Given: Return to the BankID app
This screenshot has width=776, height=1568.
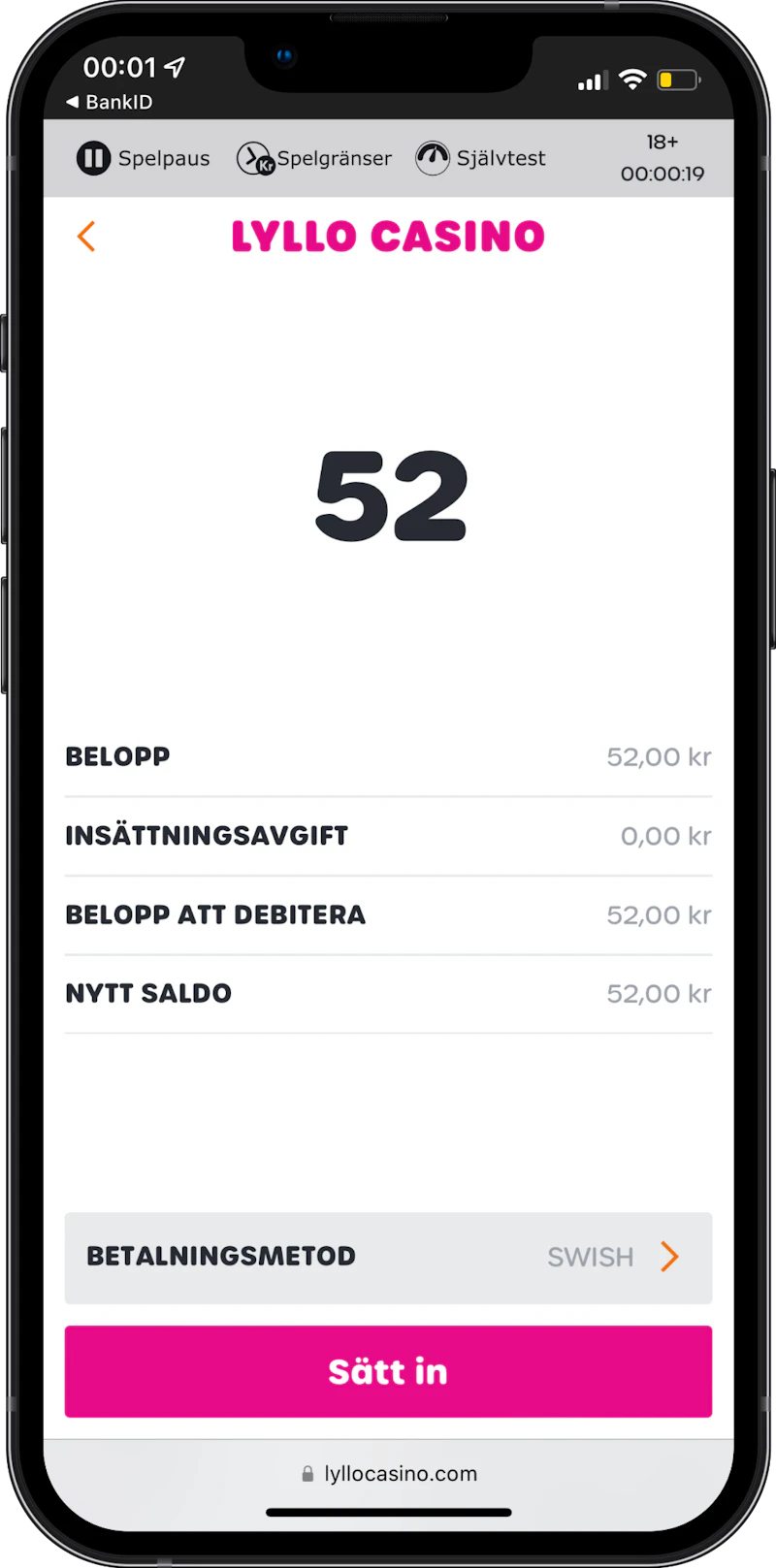Looking at the screenshot, I should (x=109, y=102).
